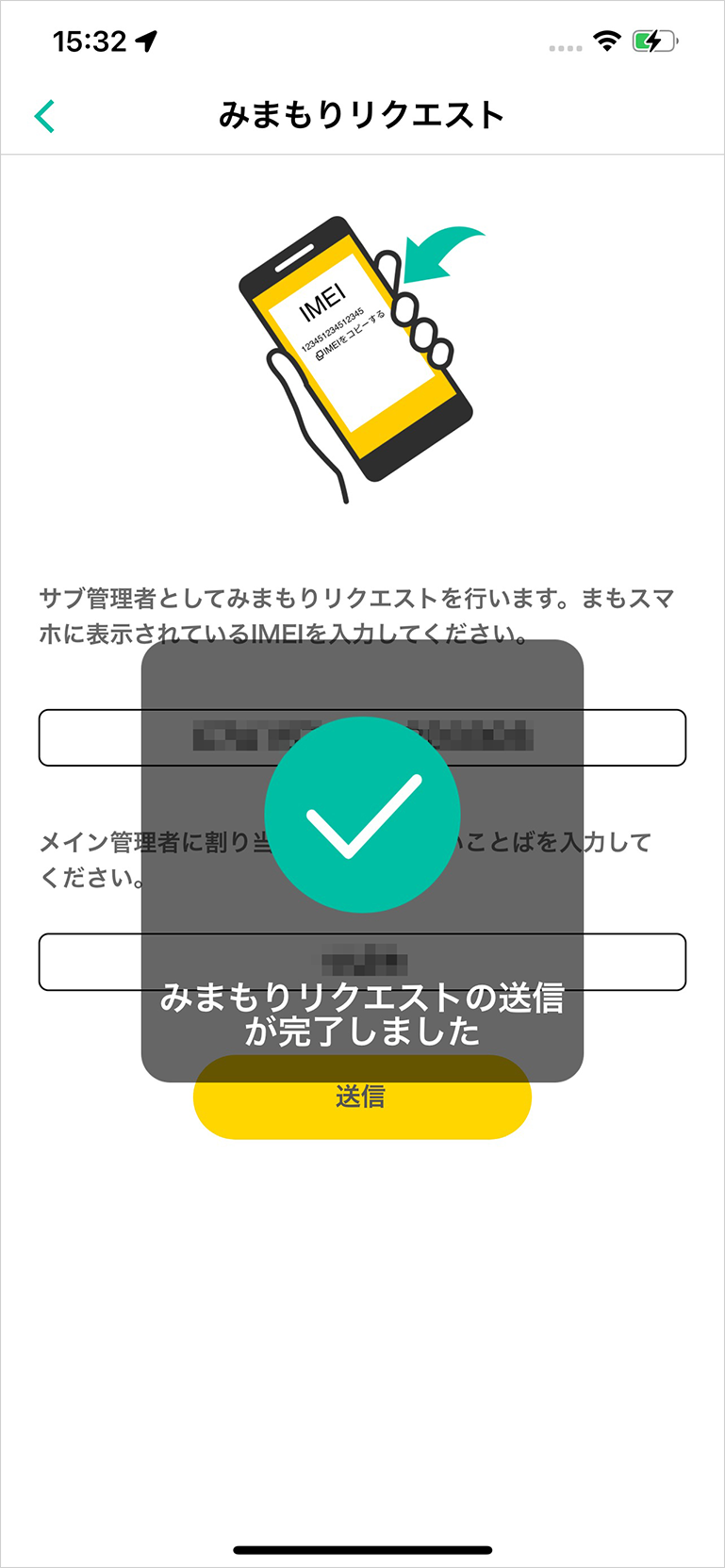The height and width of the screenshot is (1568, 725).
Task: Tap the passphrase (あいことば) input field
Action: [362, 962]
